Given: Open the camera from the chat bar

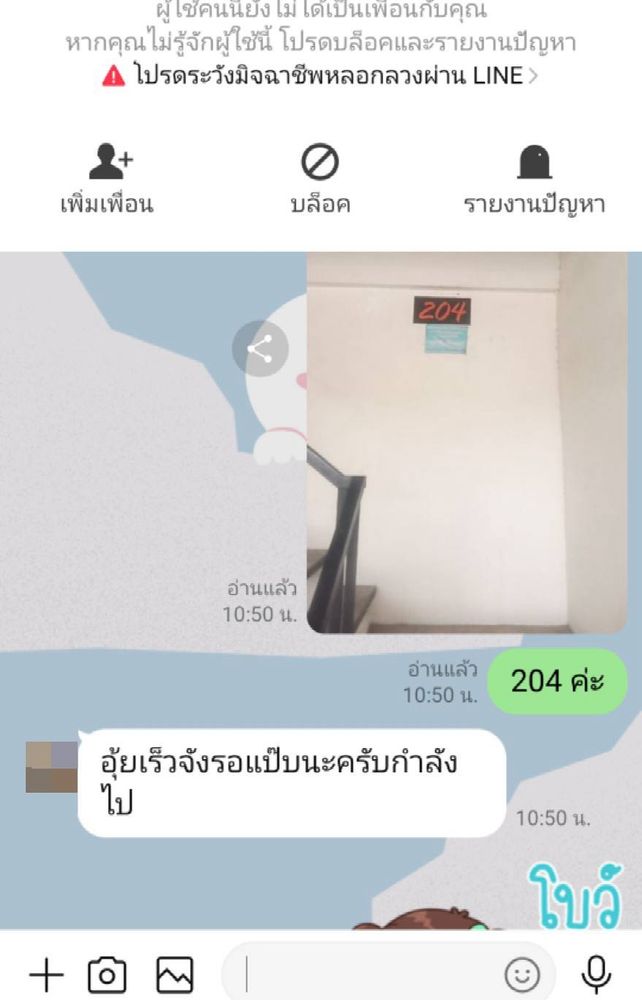Looking at the screenshot, I should tap(107, 975).
